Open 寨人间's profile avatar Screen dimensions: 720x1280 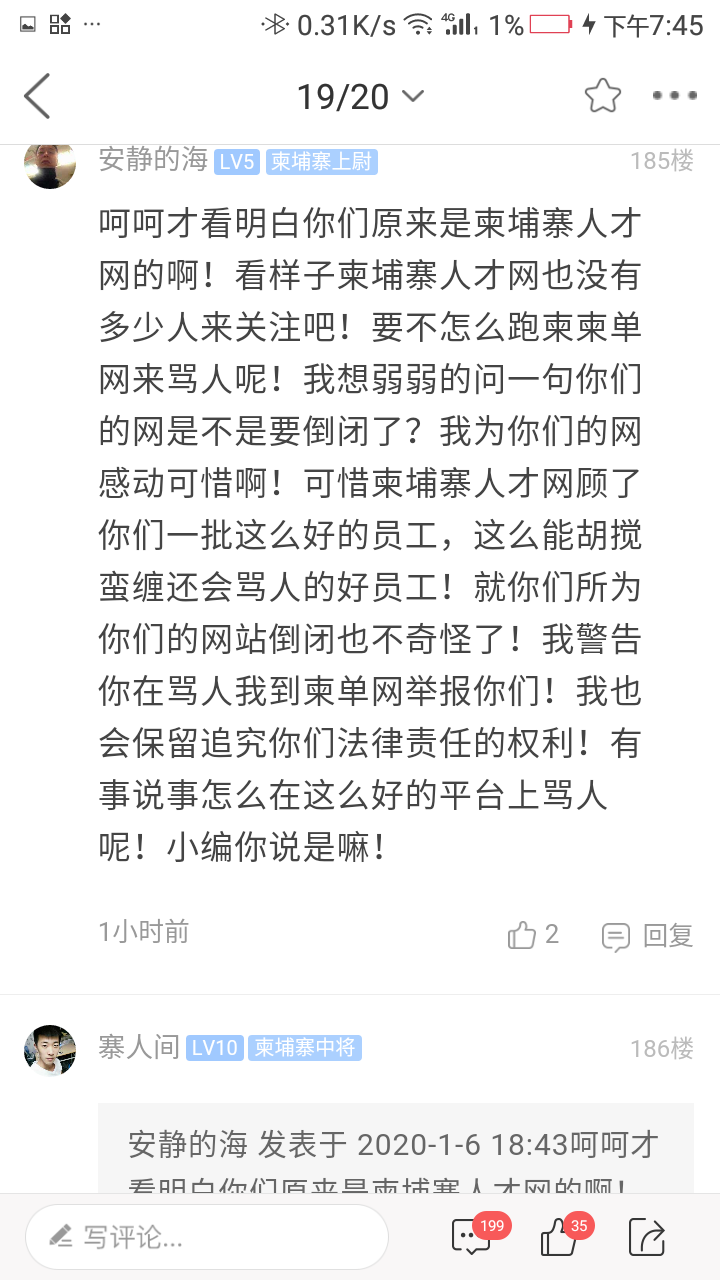click(x=50, y=1050)
